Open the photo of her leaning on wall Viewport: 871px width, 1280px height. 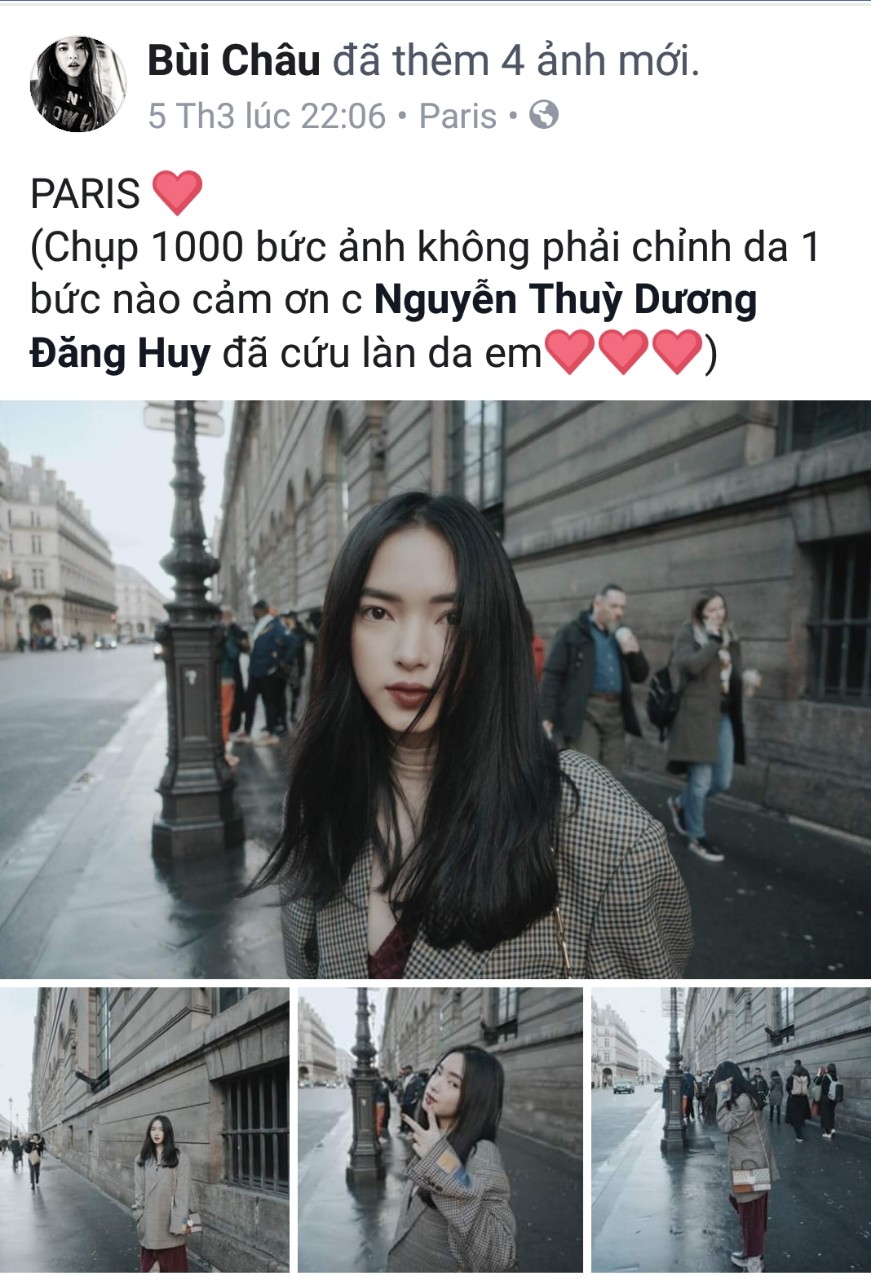pyautogui.click(x=145, y=1129)
